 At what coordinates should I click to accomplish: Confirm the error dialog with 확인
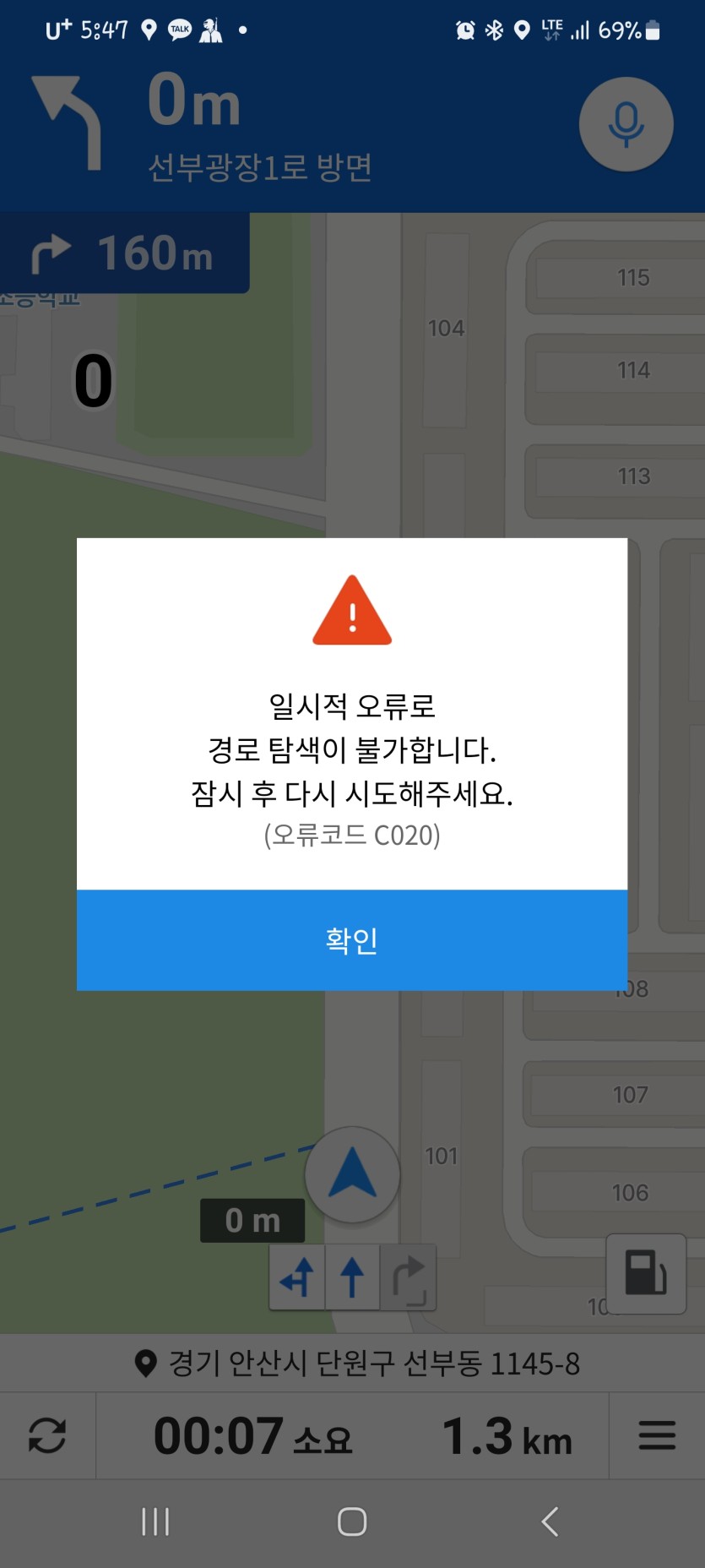pos(351,939)
